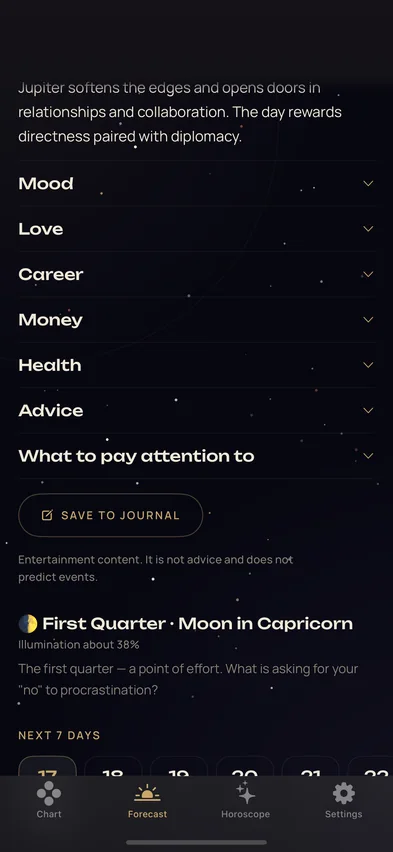Expand the Mood section

coord(196,184)
